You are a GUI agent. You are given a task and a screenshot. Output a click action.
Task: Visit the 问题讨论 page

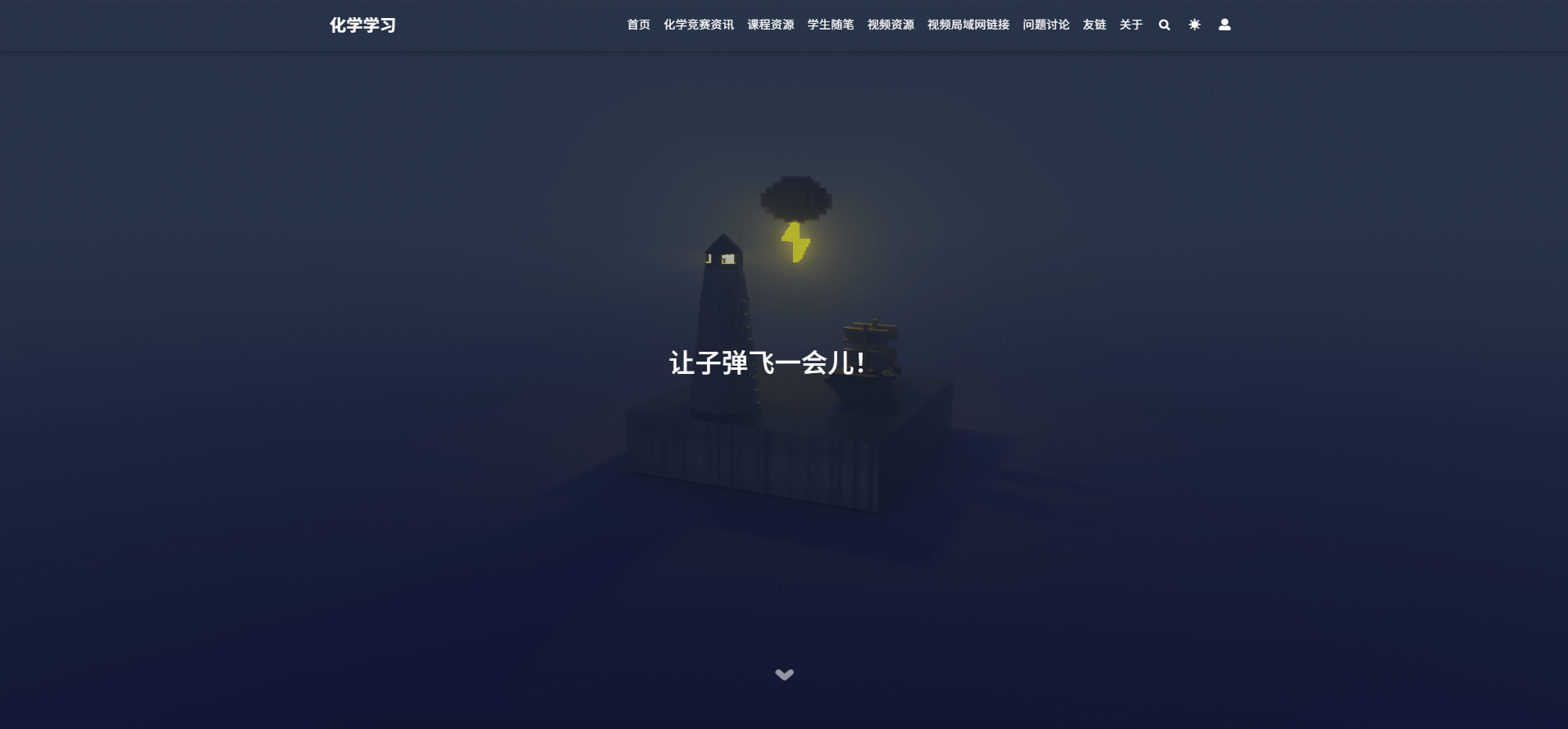click(1046, 25)
